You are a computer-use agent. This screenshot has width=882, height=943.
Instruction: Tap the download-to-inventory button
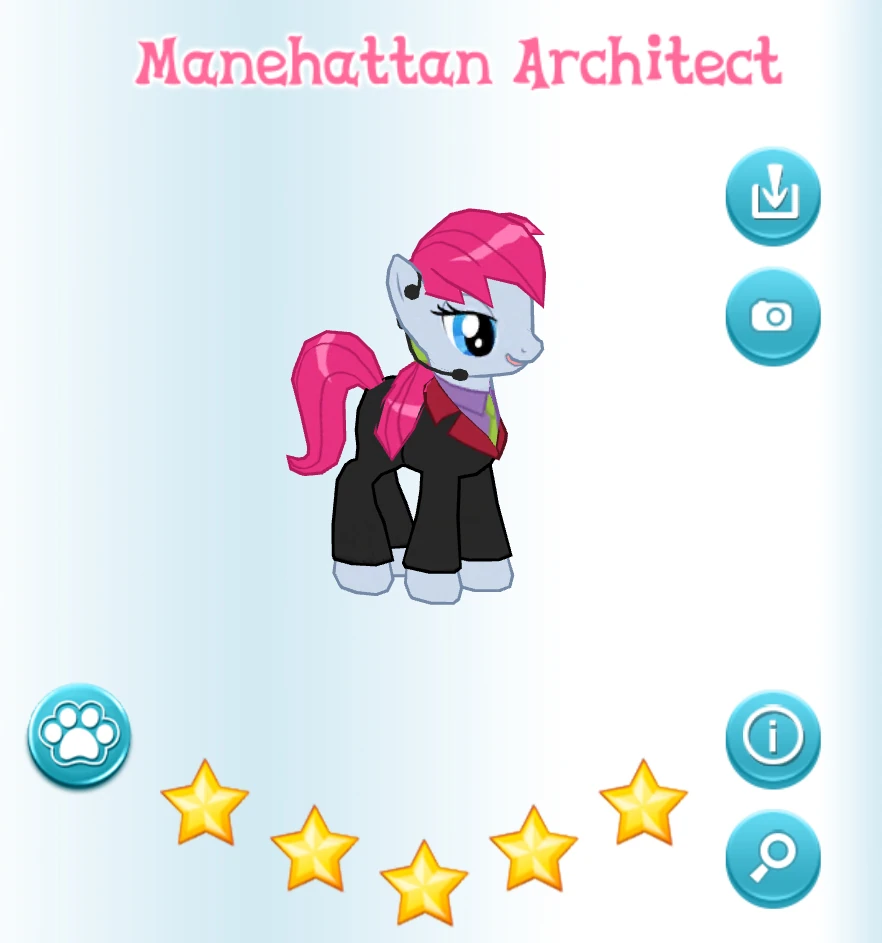tap(773, 196)
